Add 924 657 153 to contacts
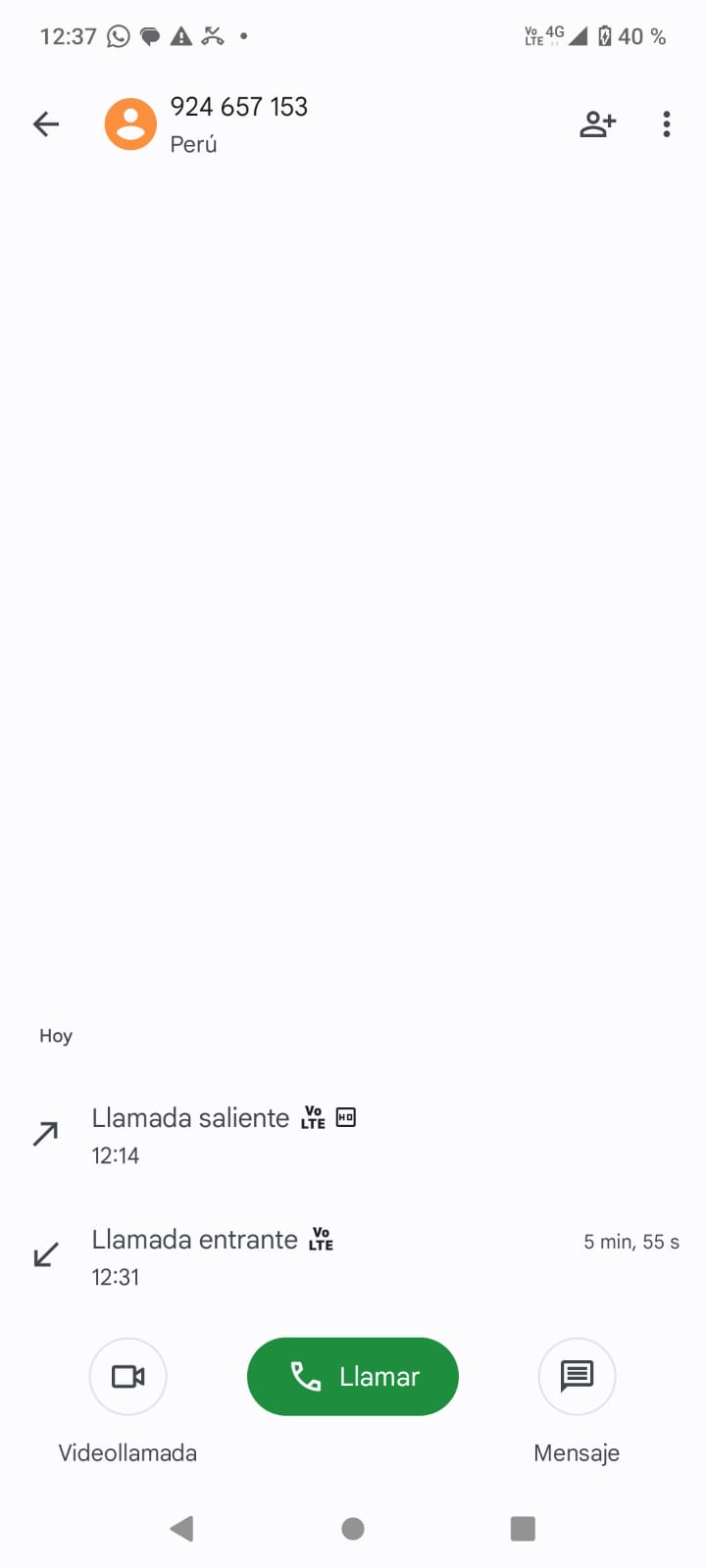This screenshot has height=1568, width=706. pos(597,124)
